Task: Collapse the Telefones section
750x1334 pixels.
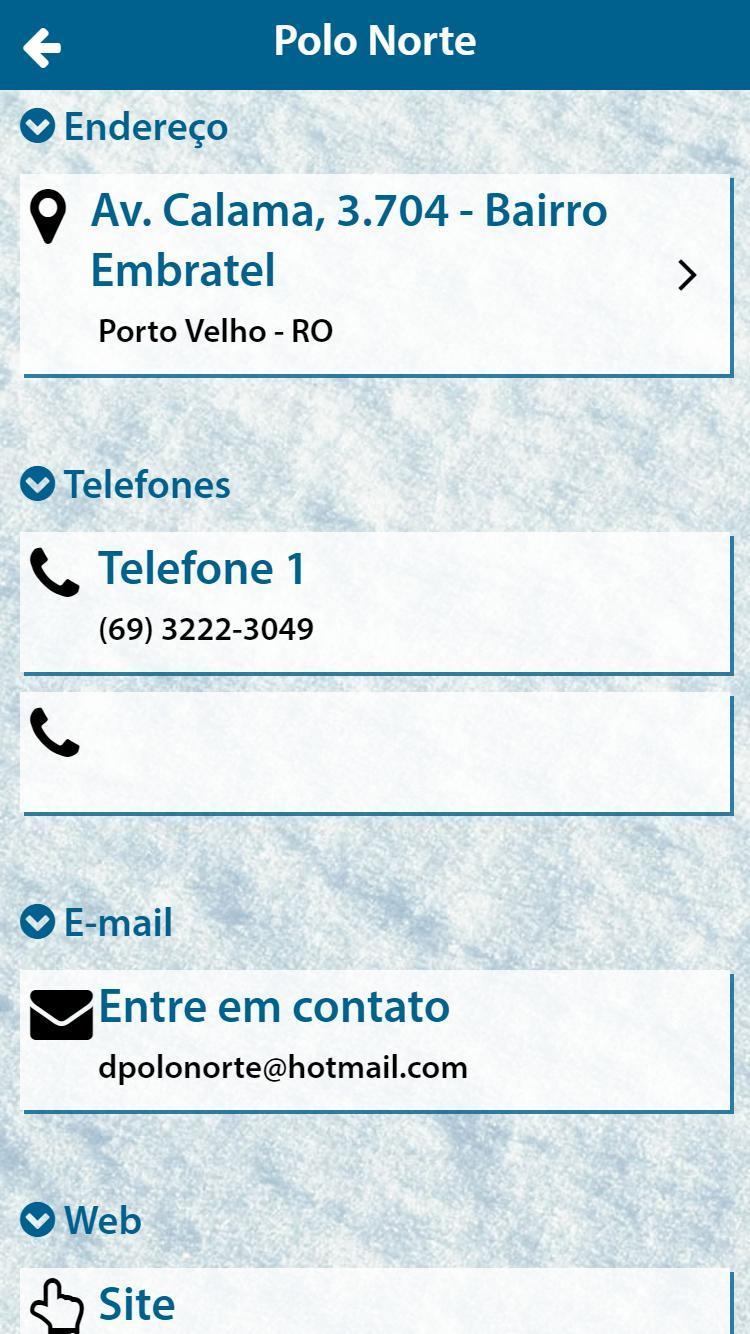Action: click(37, 484)
